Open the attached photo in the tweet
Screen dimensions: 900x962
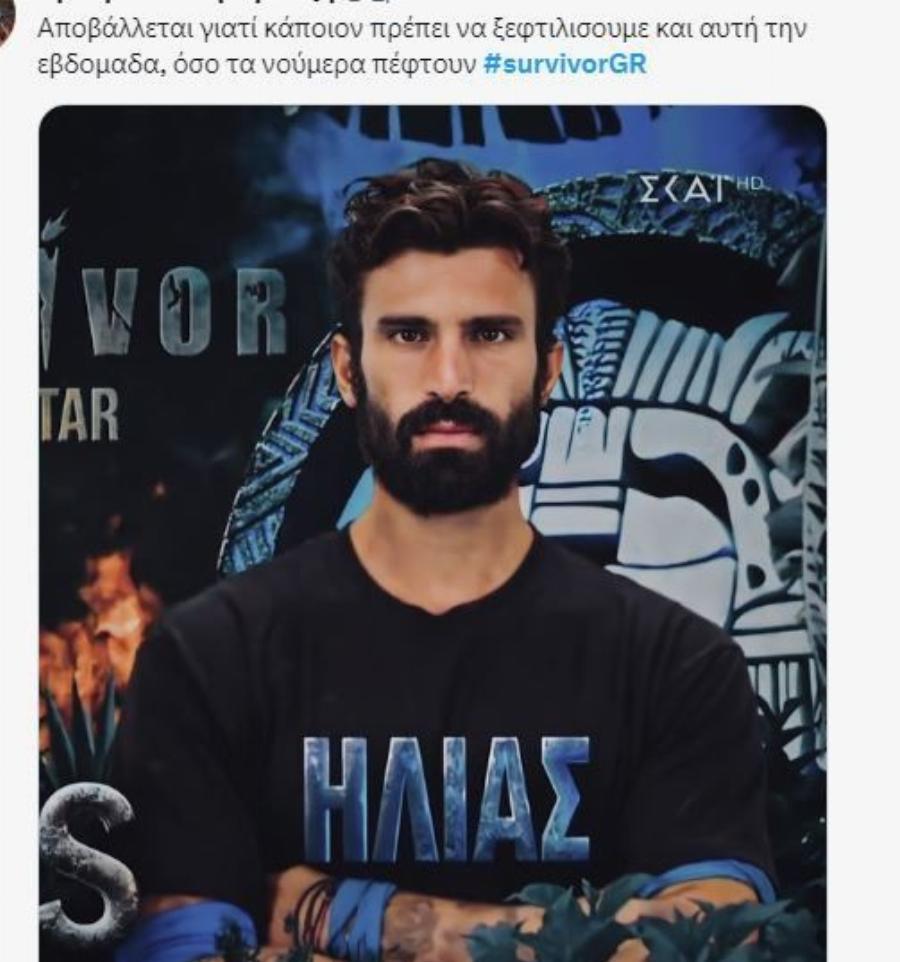pyautogui.click(x=432, y=530)
